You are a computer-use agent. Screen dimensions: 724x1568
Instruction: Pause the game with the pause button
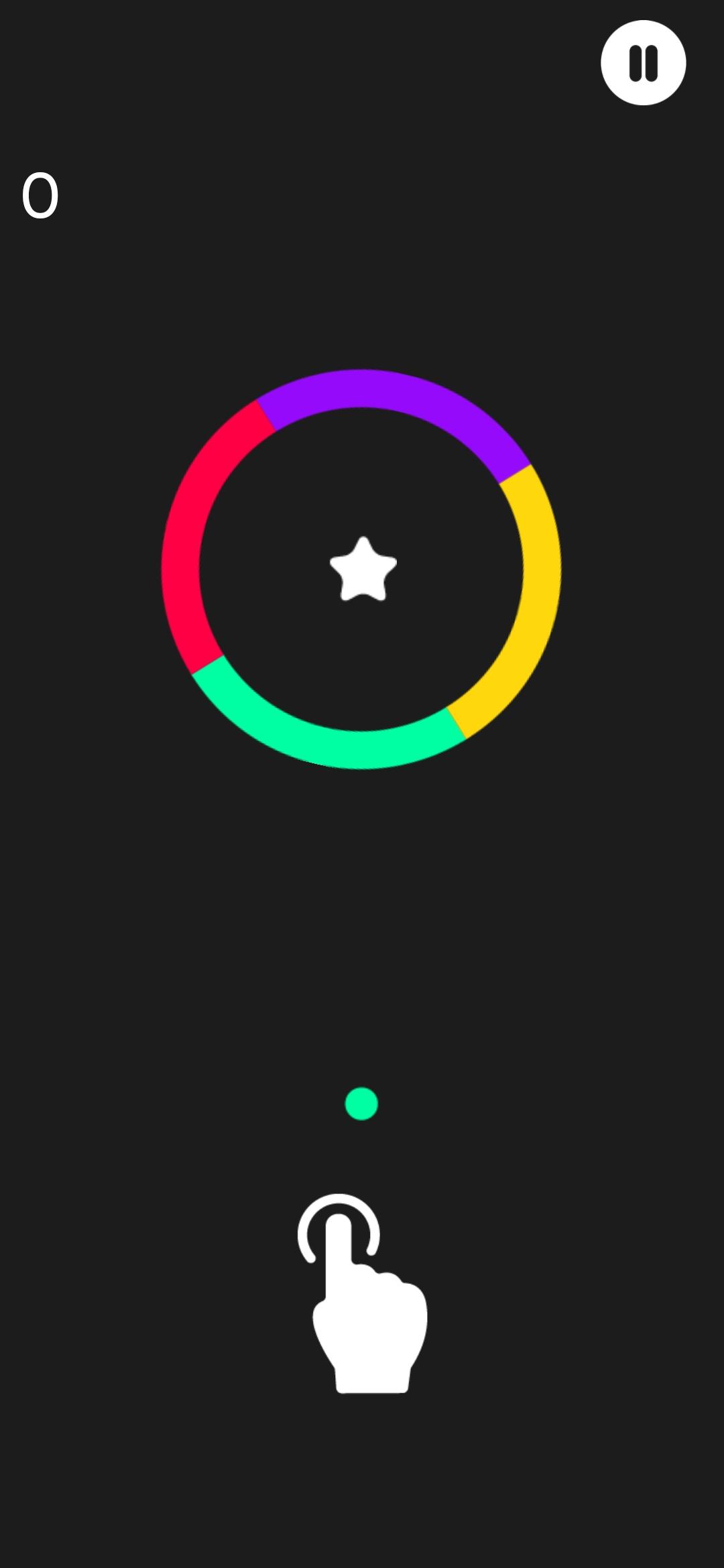point(643,62)
